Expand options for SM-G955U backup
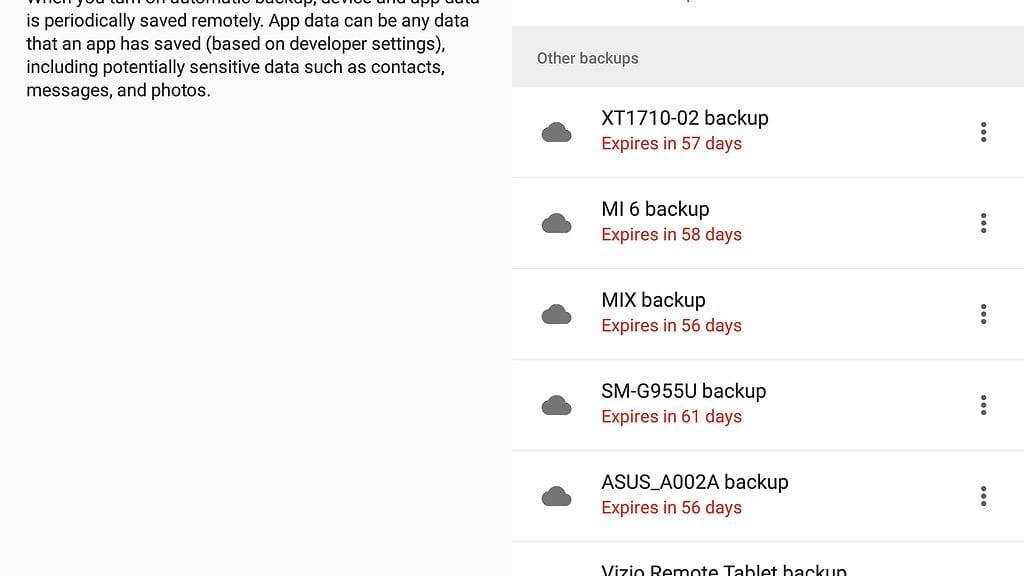Screen dimensions: 1024x576 pos(983,405)
